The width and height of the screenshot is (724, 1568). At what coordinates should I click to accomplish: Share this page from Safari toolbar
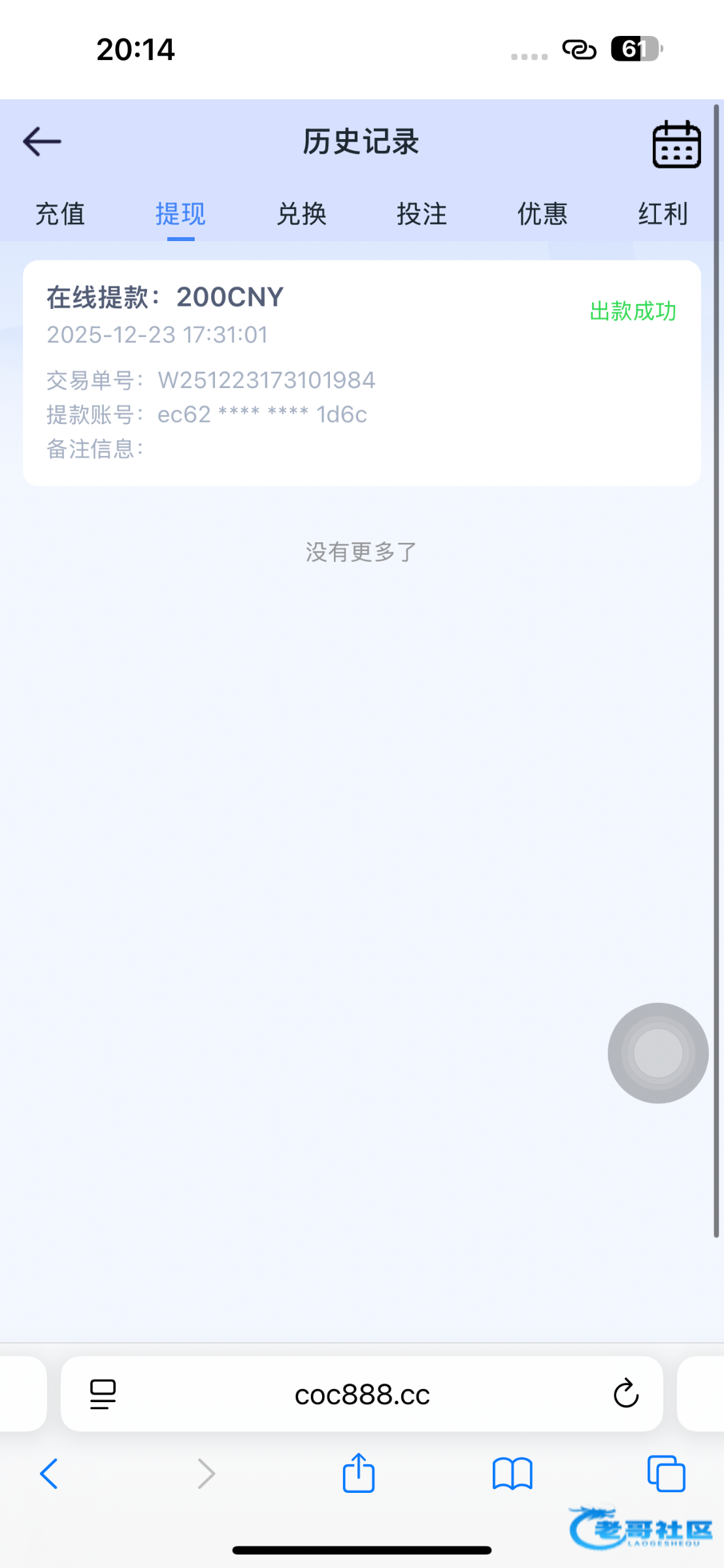[x=359, y=1473]
